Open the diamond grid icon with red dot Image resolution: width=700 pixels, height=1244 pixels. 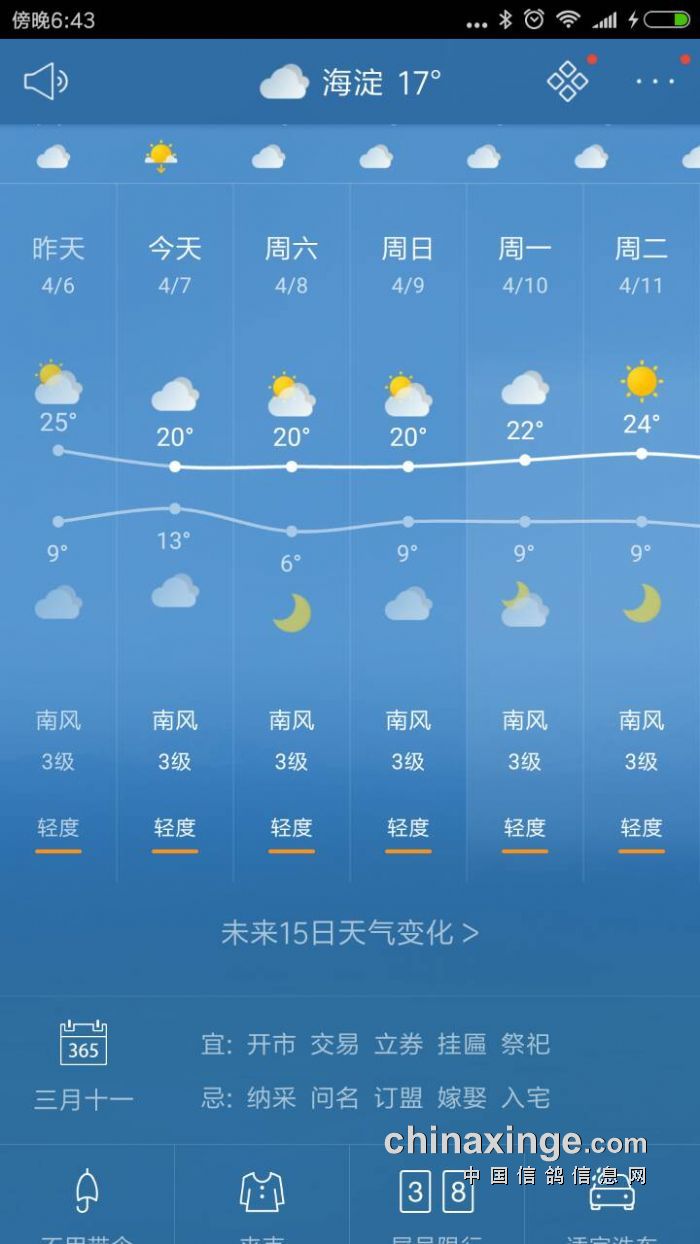coord(568,81)
